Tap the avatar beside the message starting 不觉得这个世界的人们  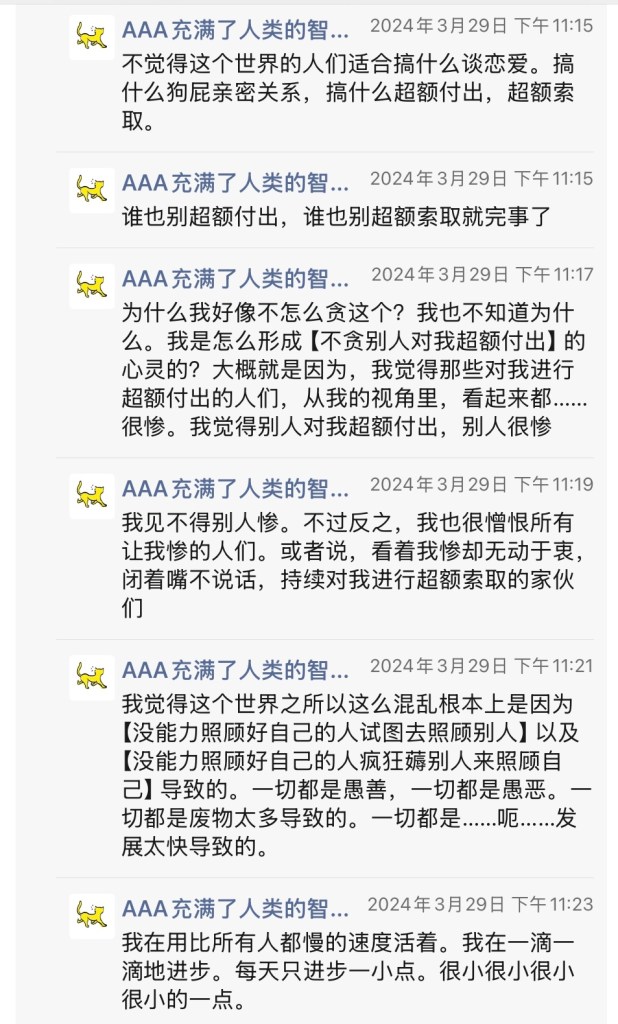(91, 38)
